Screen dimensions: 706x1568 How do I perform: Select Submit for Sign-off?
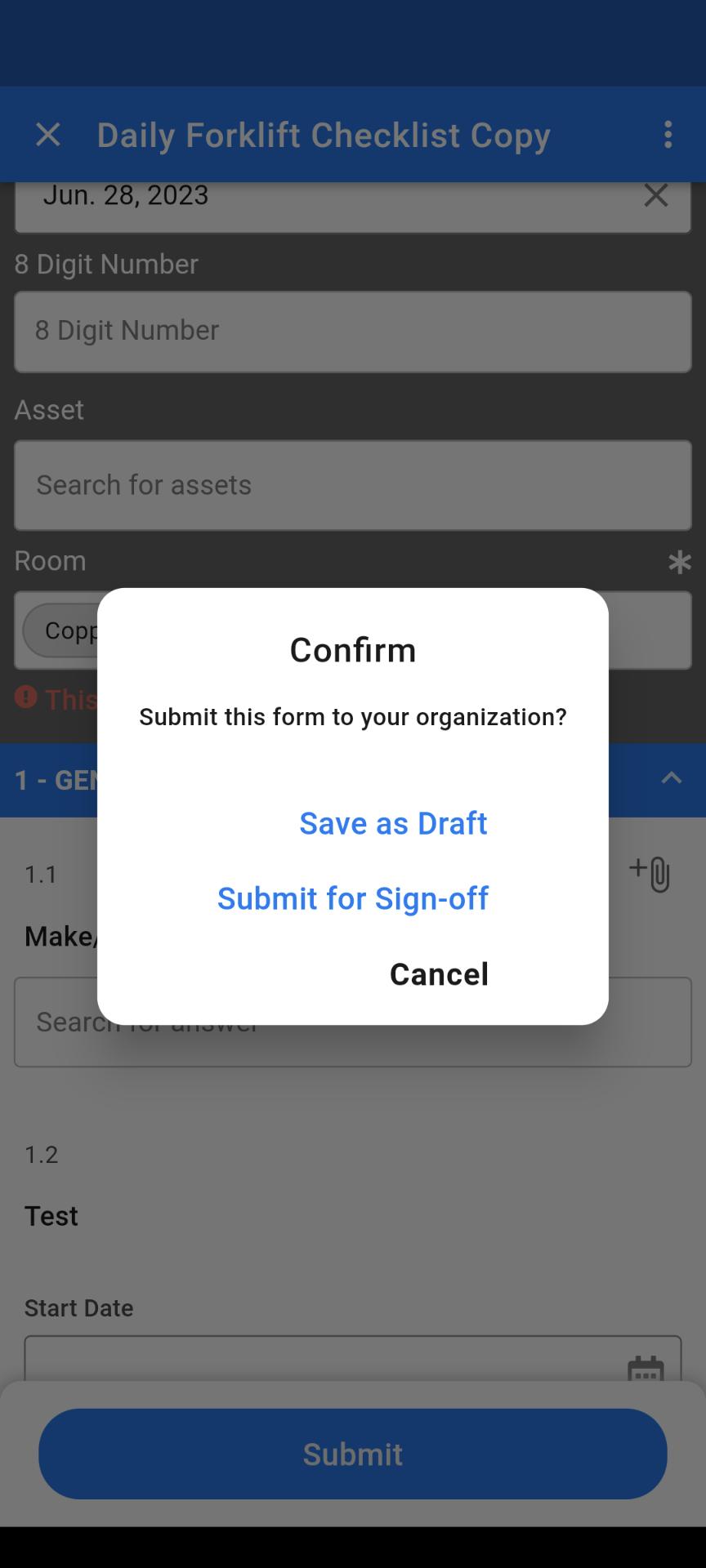click(x=353, y=898)
